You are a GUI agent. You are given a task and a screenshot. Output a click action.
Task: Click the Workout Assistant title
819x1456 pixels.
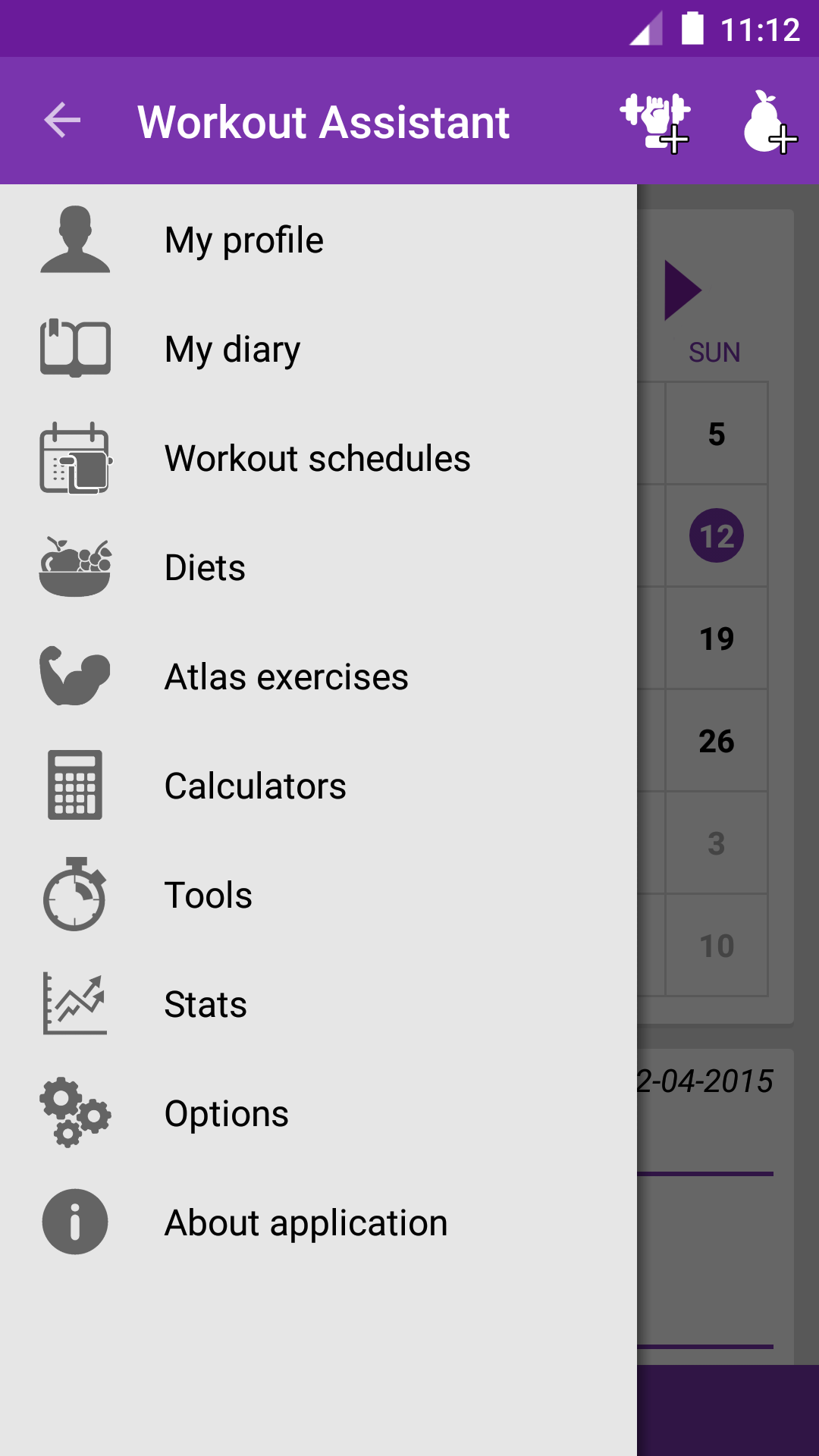[322, 121]
